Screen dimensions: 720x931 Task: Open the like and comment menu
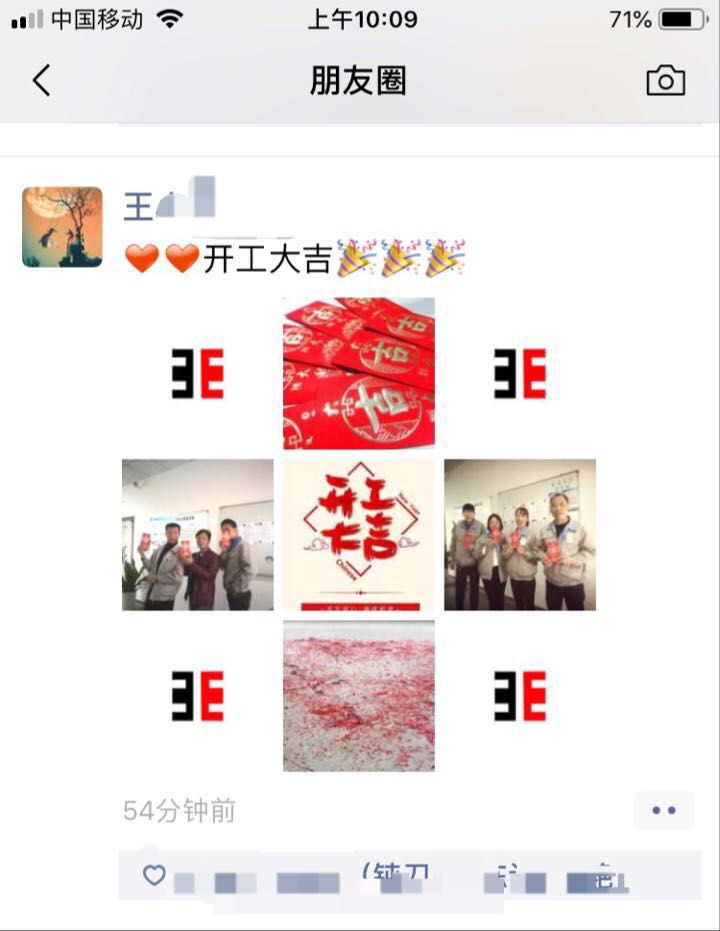point(664,810)
